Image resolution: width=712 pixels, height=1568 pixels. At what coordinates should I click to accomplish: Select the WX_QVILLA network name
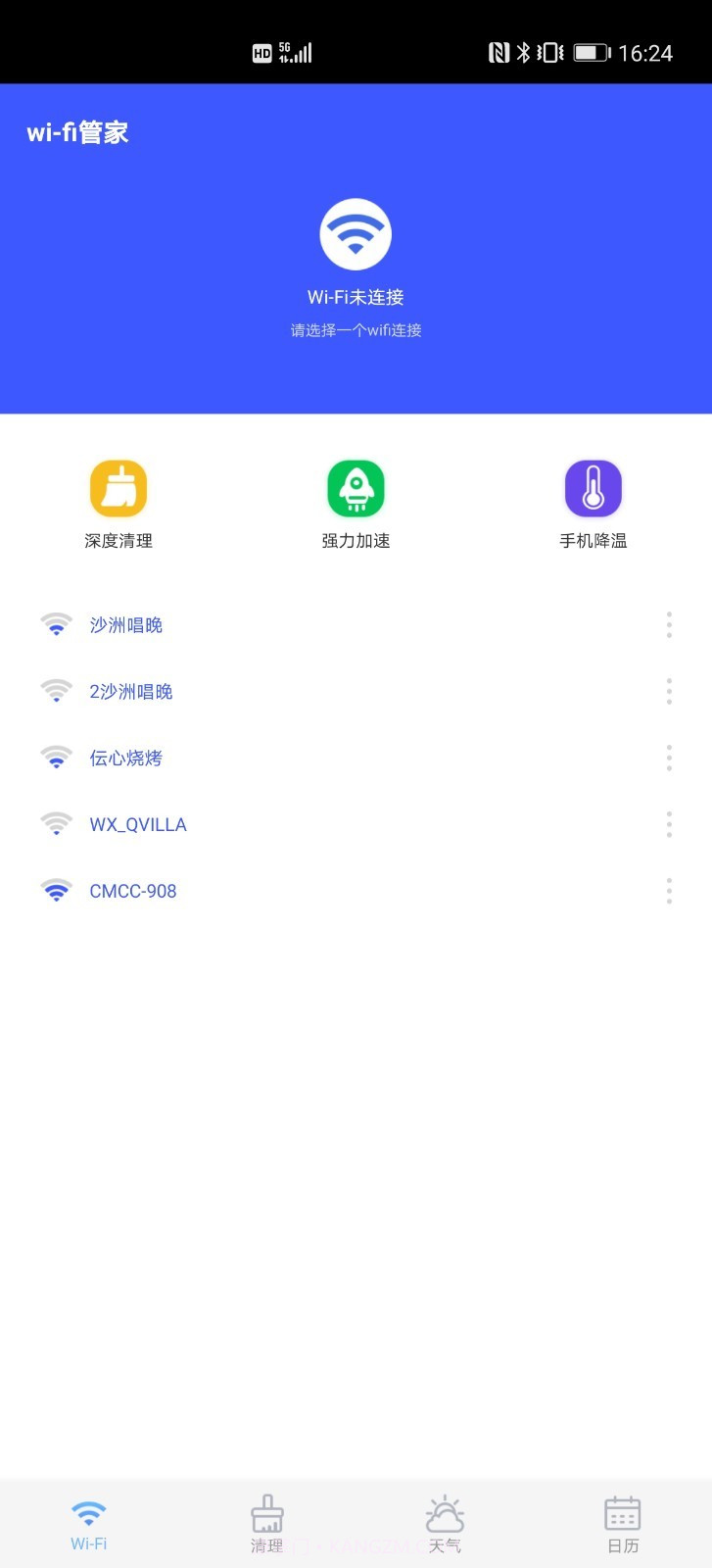(137, 824)
